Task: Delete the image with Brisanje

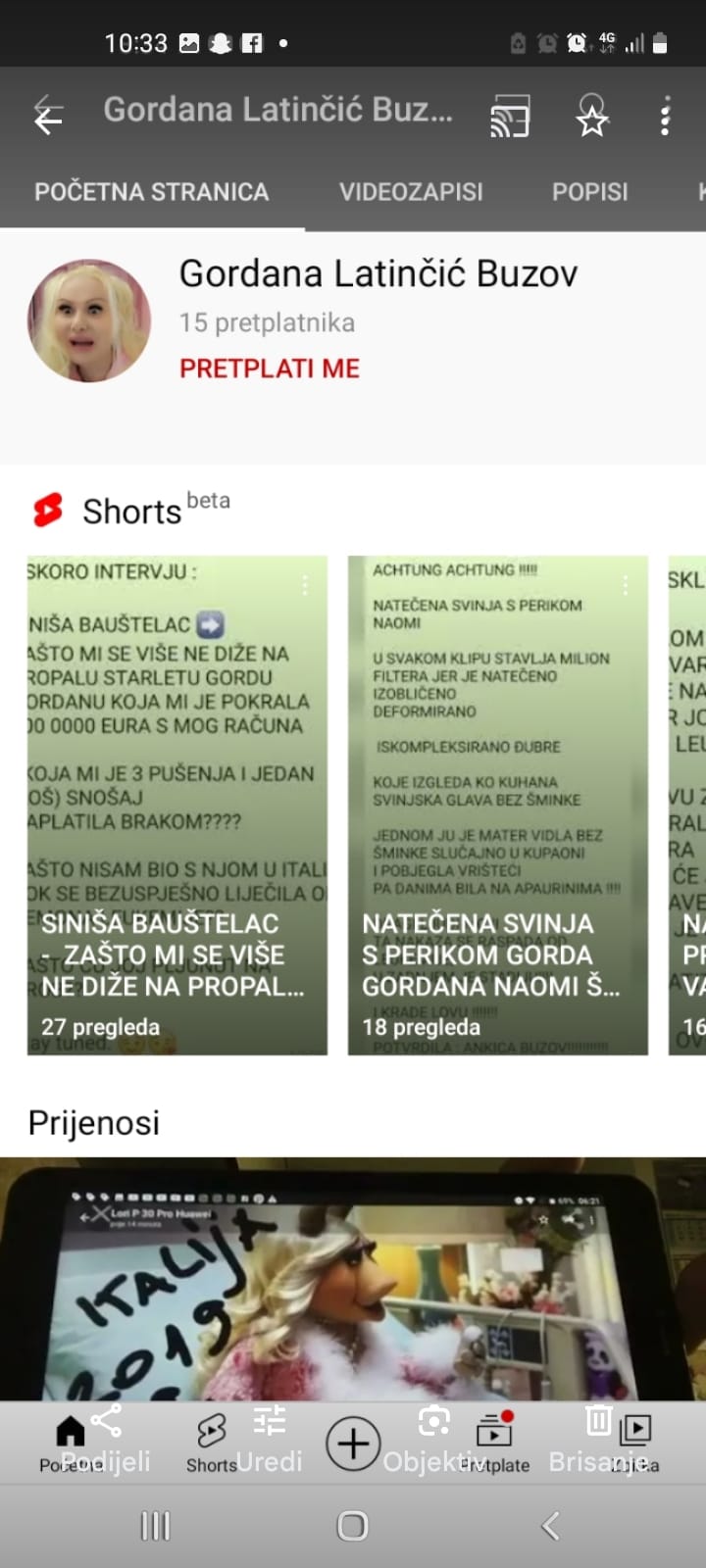Action: pyautogui.click(x=598, y=1439)
